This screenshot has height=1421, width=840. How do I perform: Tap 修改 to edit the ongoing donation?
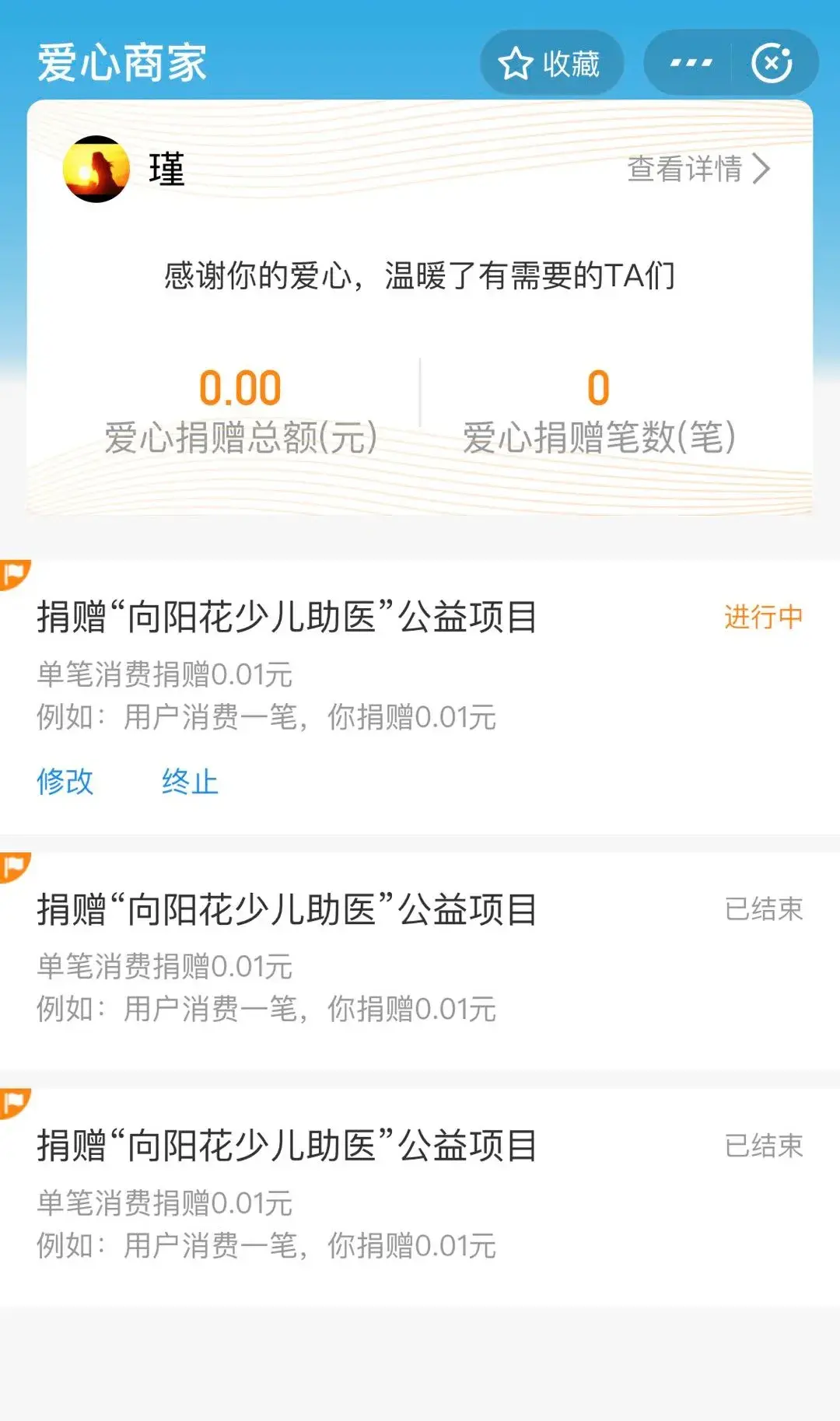click(65, 781)
